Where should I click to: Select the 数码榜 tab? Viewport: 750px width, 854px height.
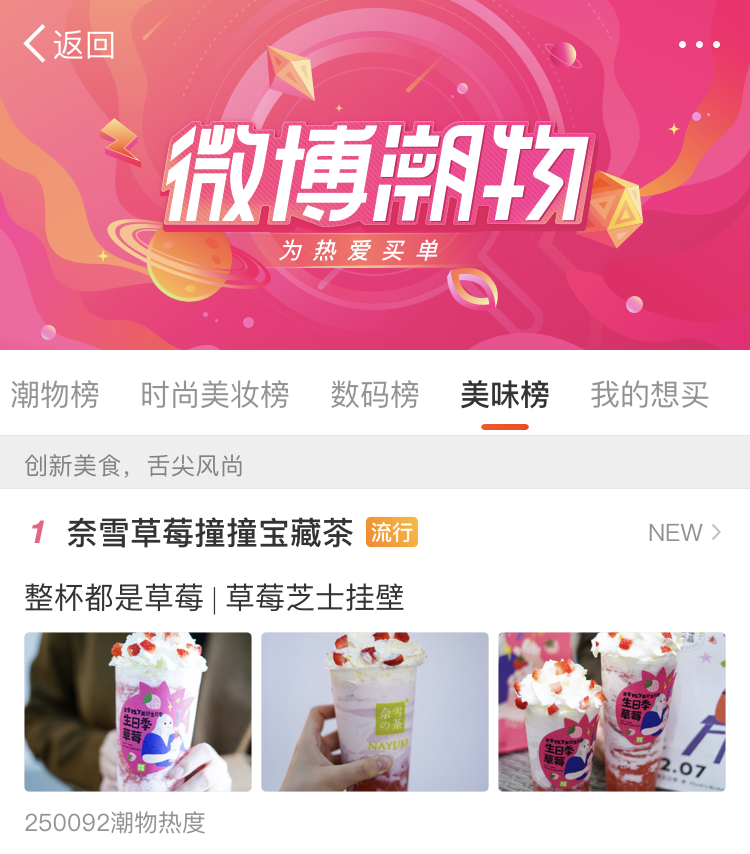coord(375,395)
